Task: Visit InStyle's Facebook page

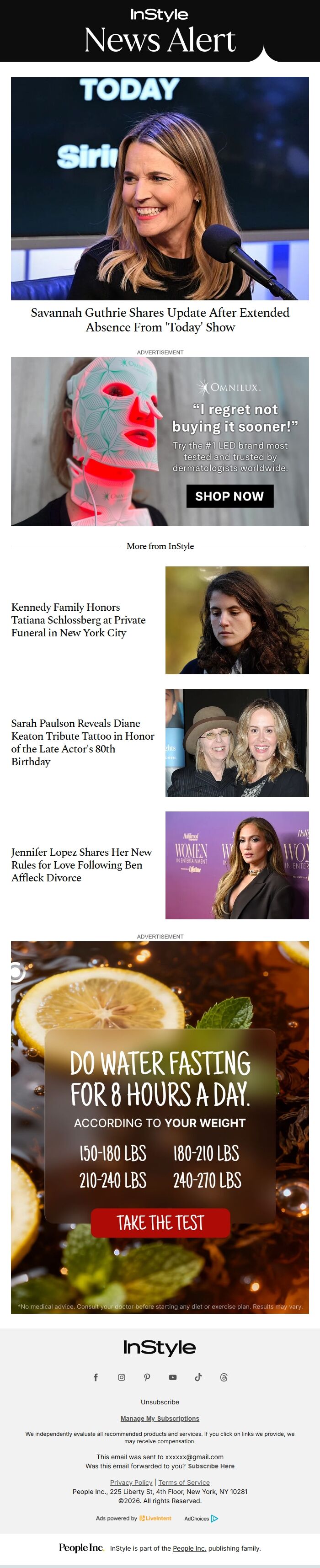Action: (x=96, y=1377)
